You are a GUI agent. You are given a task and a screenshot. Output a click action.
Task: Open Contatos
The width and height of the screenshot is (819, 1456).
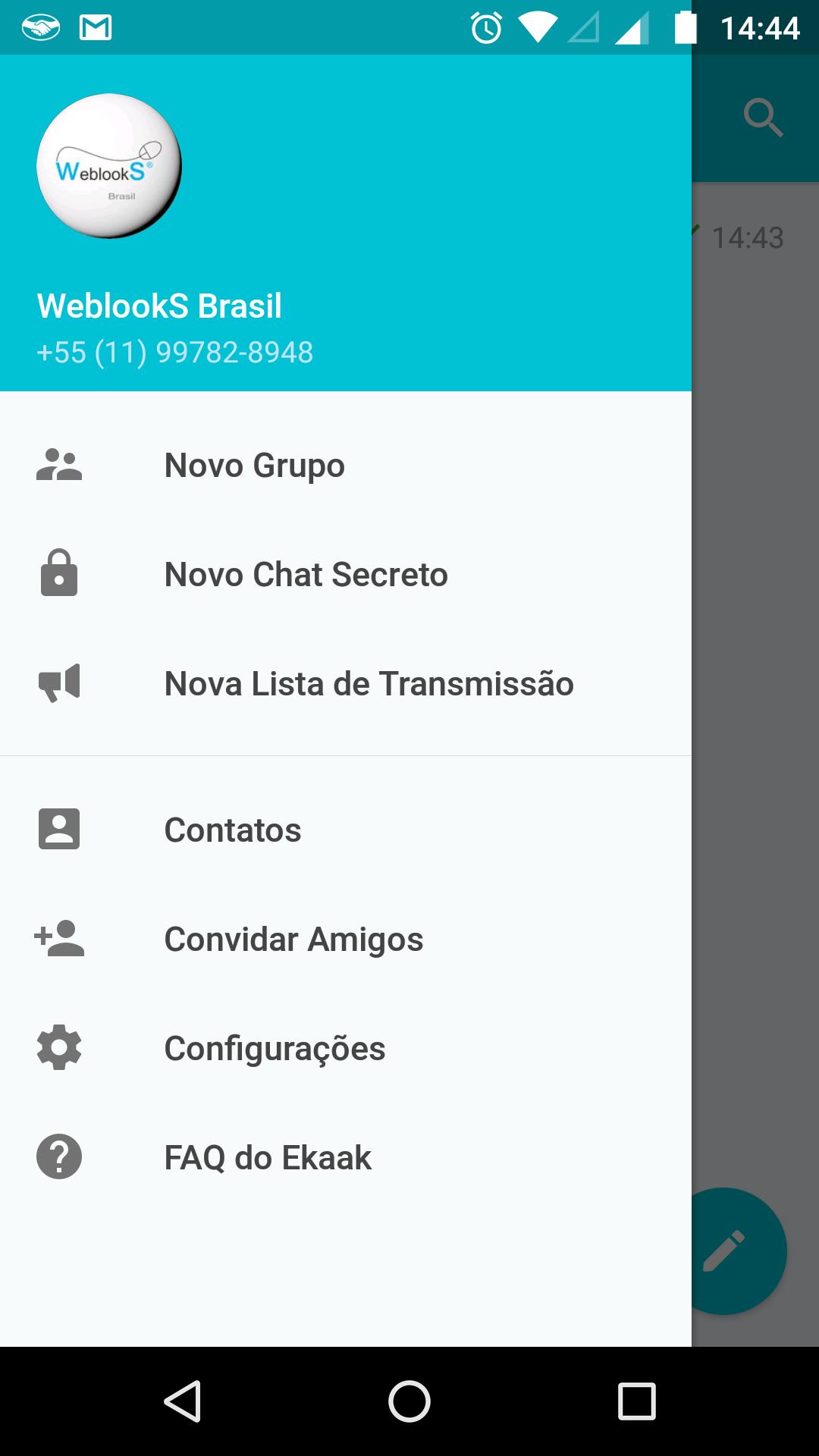coord(346,830)
